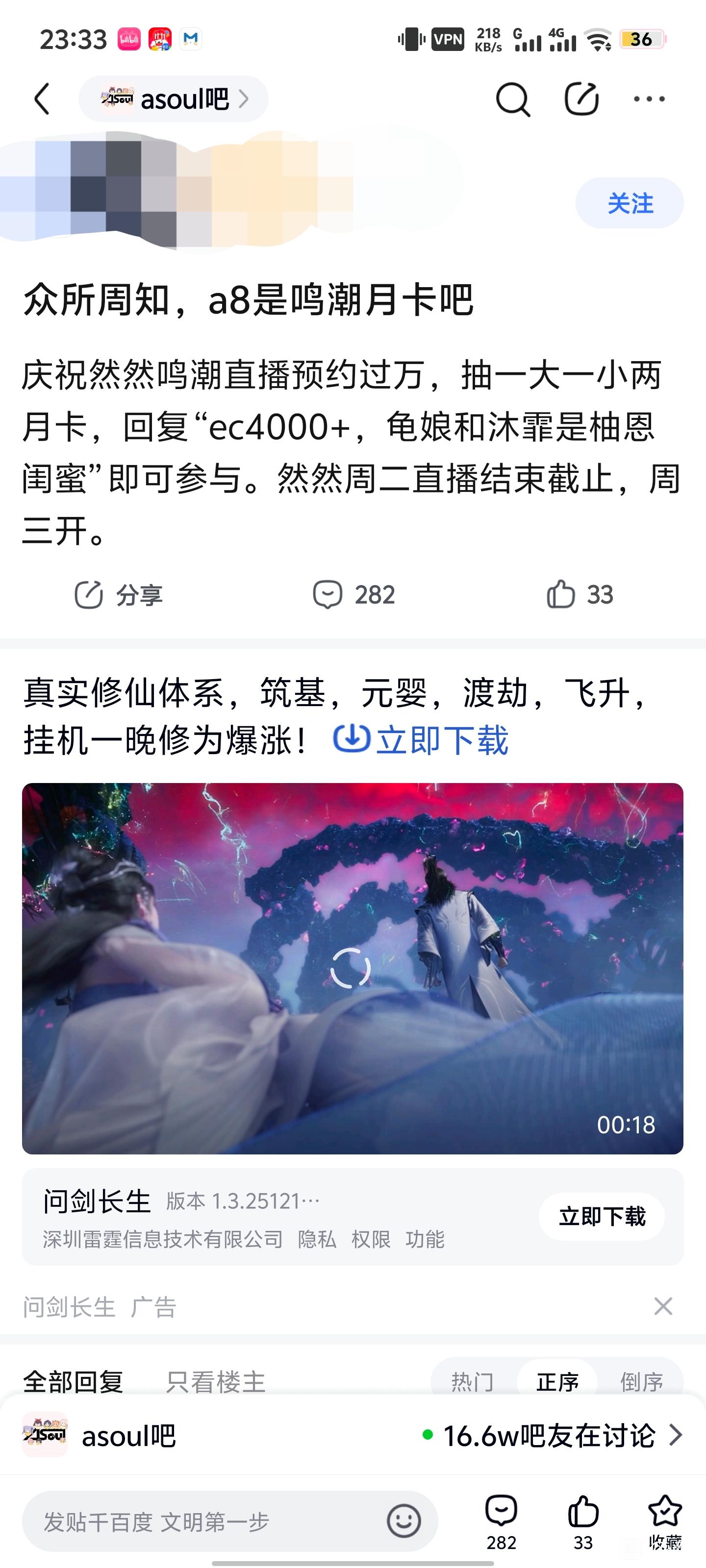Tap the white 立即下载 button for 问剑长生

click(x=602, y=1216)
